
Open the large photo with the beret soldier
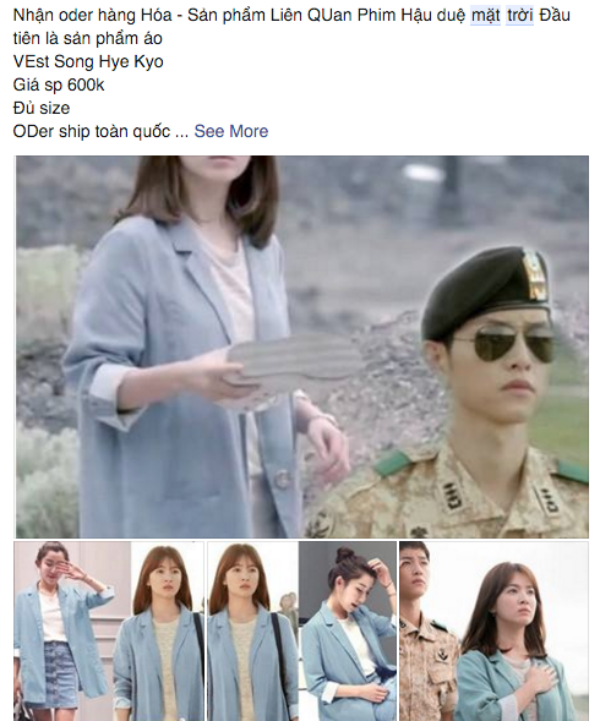pyautogui.click(x=302, y=346)
